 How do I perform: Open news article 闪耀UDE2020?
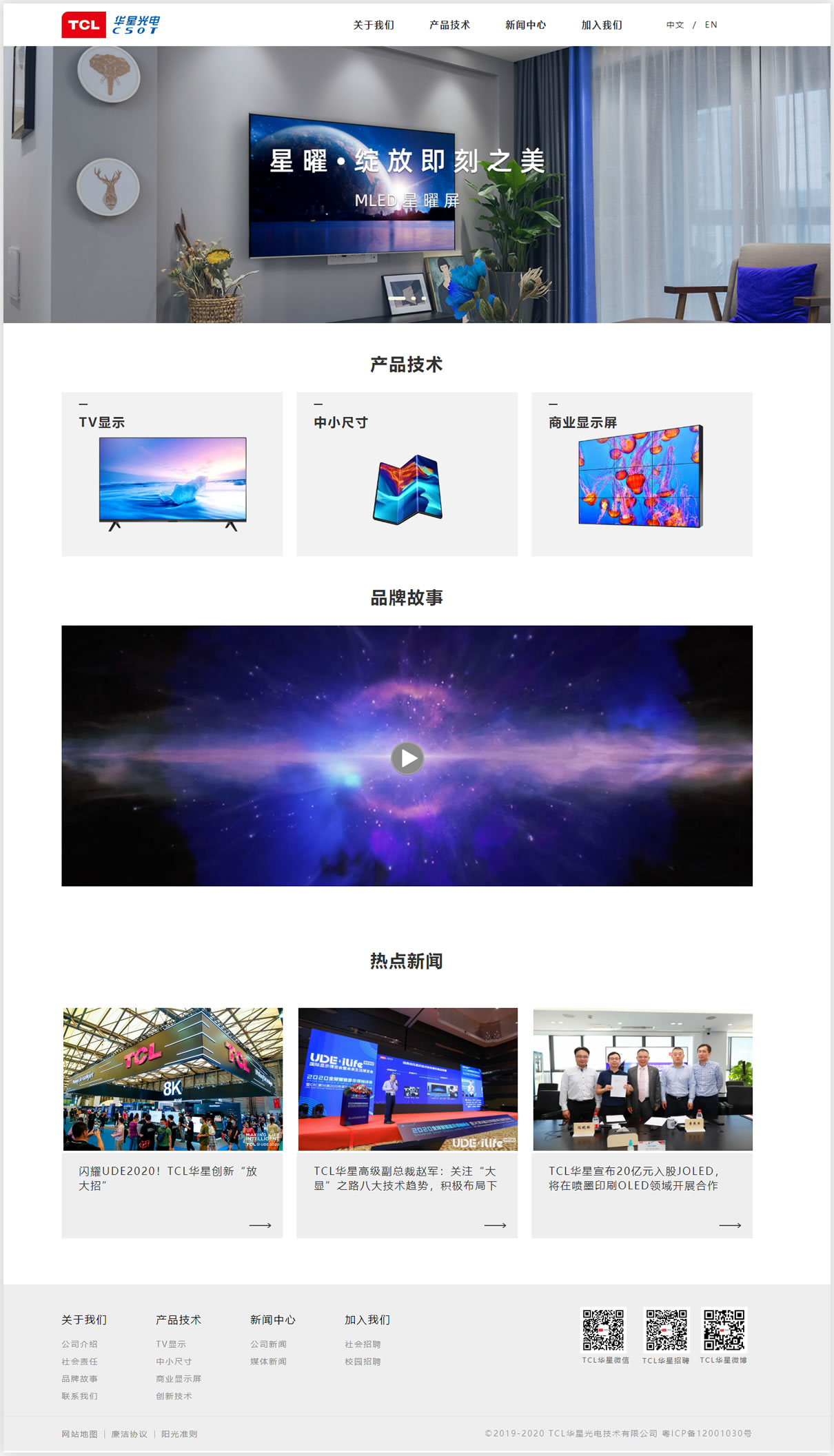[172, 1177]
